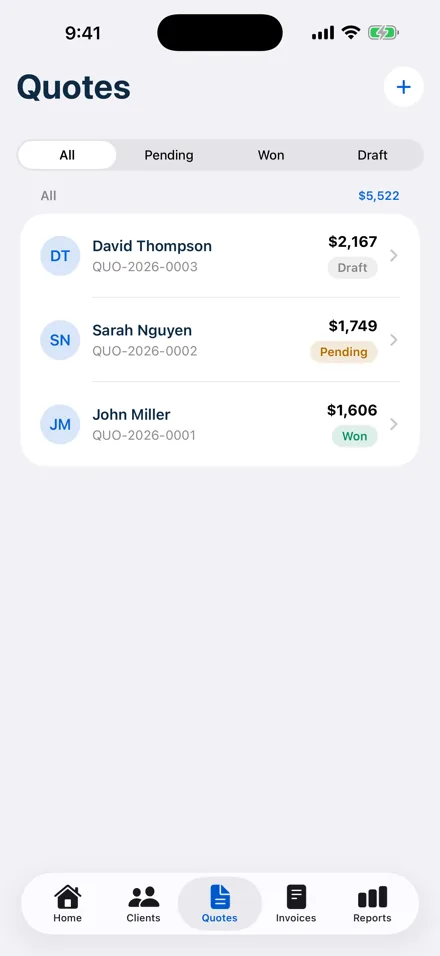The image size is (440, 956).
Task: Add a new quote with the plus button
Action: click(403, 87)
